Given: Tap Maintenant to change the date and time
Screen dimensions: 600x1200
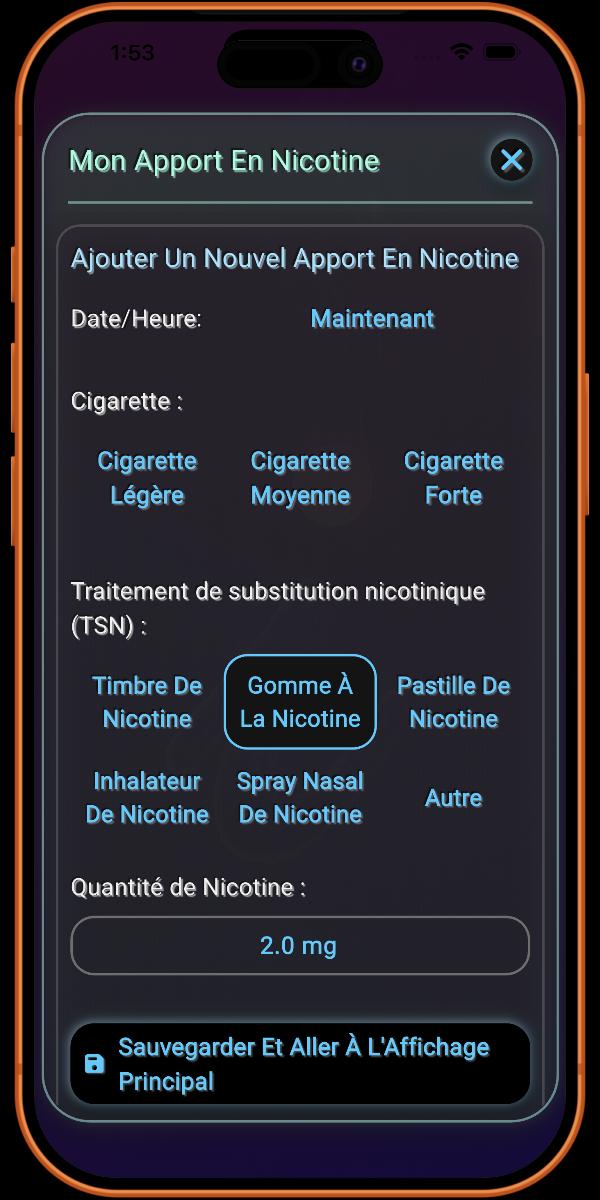Looking at the screenshot, I should (x=372, y=319).
